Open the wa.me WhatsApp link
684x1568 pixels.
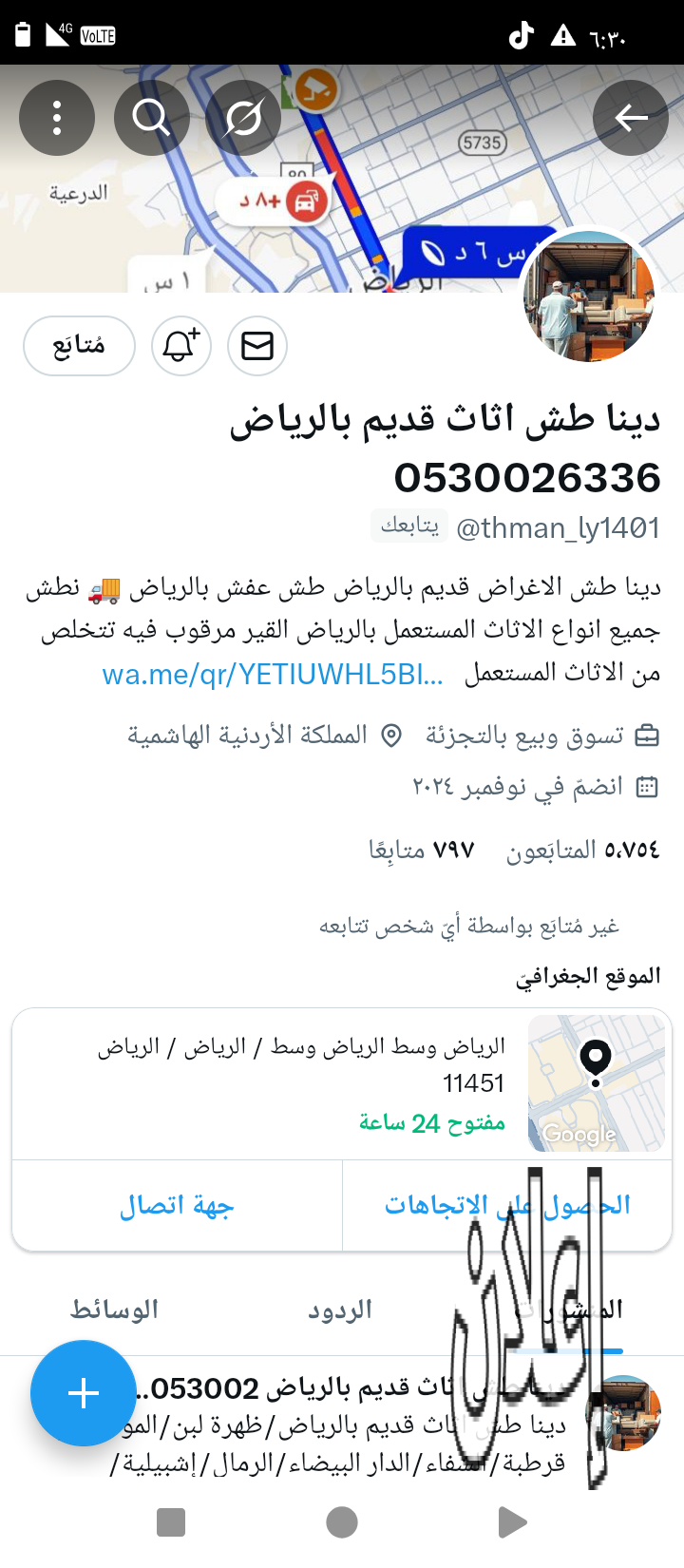[x=273, y=674]
